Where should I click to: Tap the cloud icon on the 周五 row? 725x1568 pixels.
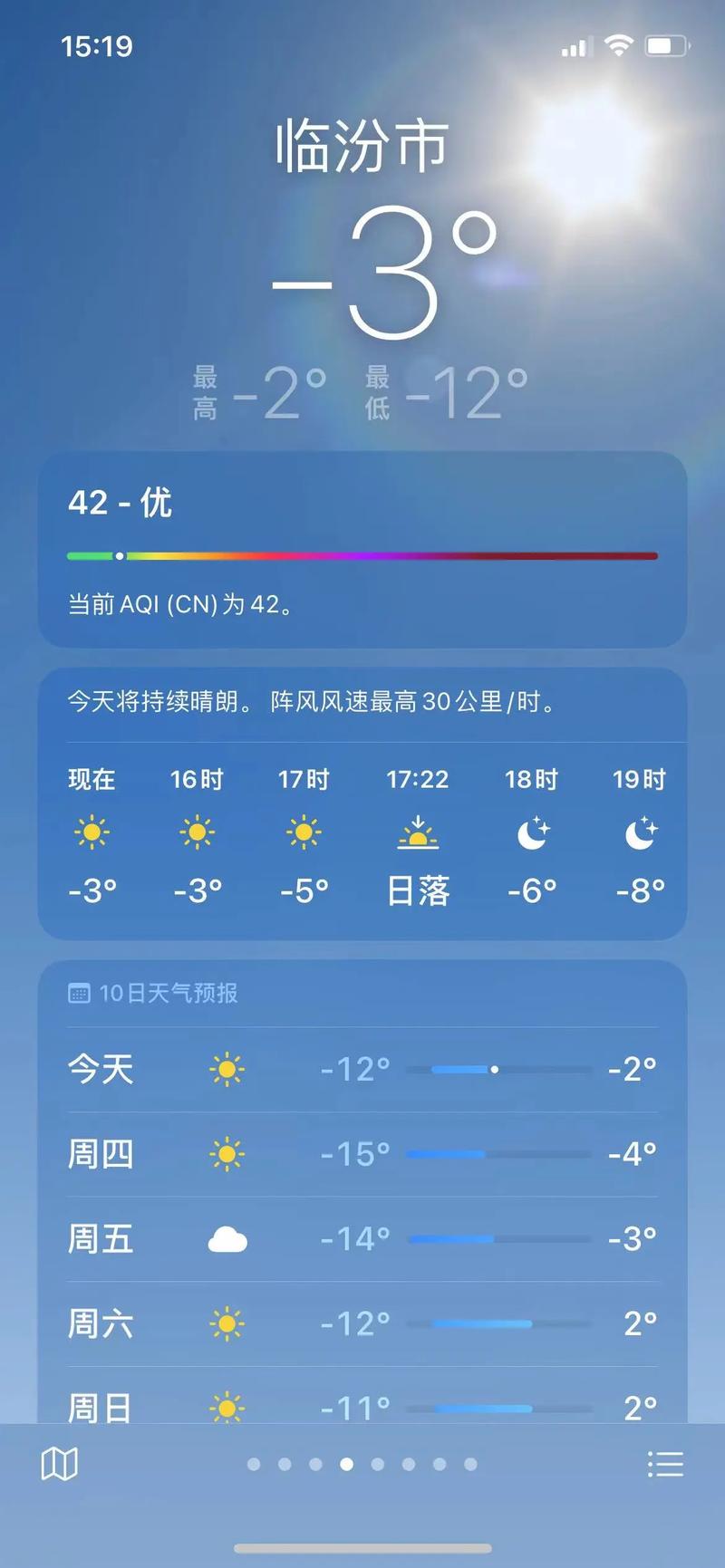pyautogui.click(x=227, y=1238)
